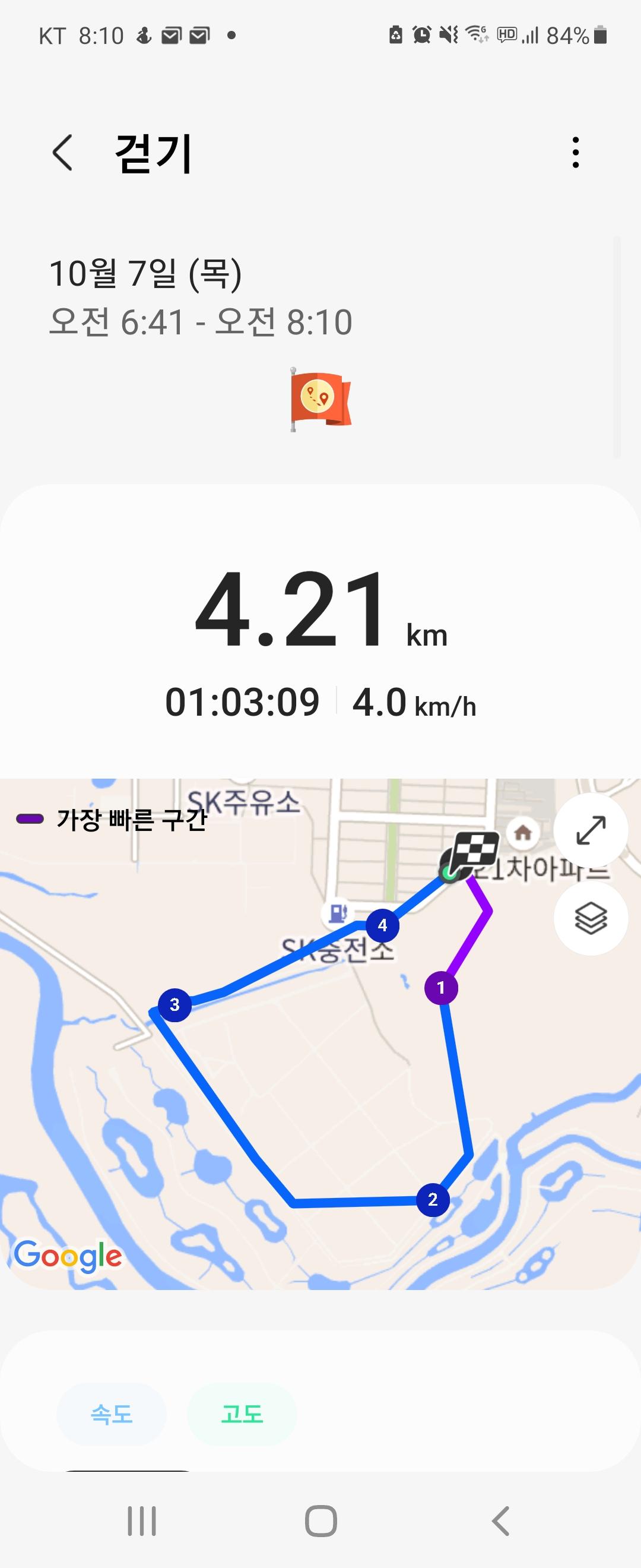Expand the map to full screen

tap(591, 830)
